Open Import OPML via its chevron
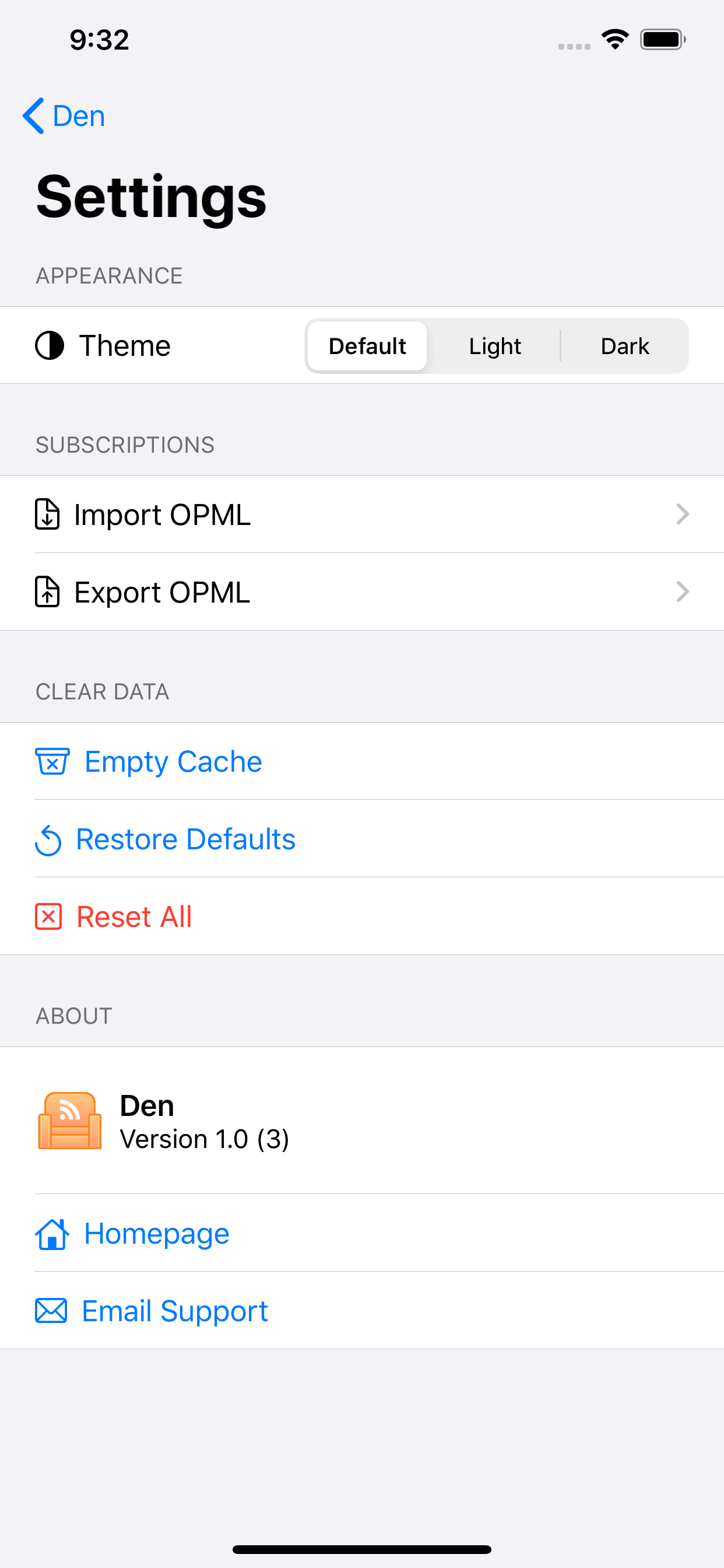The image size is (724, 1568). pyautogui.click(x=683, y=514)
